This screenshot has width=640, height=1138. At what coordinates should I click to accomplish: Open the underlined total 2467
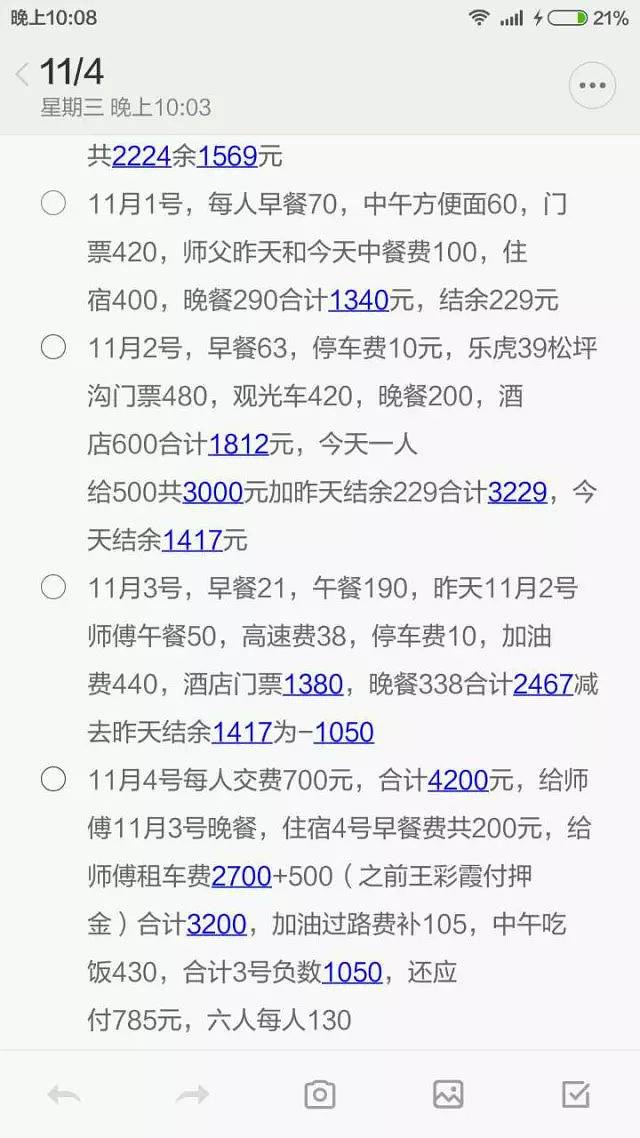(x=543, y=684)
